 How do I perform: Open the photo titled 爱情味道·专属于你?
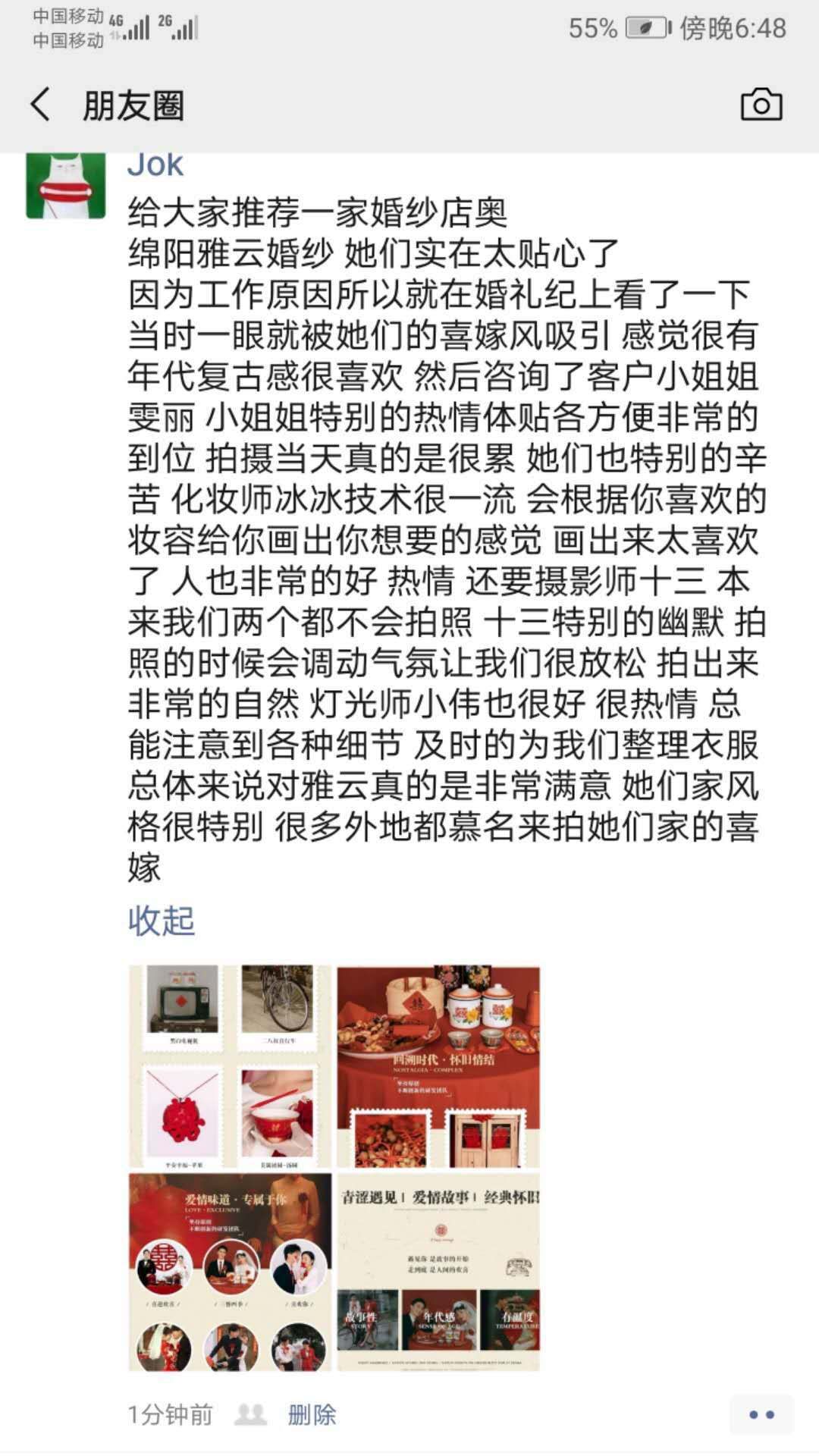coord(230,1272)
